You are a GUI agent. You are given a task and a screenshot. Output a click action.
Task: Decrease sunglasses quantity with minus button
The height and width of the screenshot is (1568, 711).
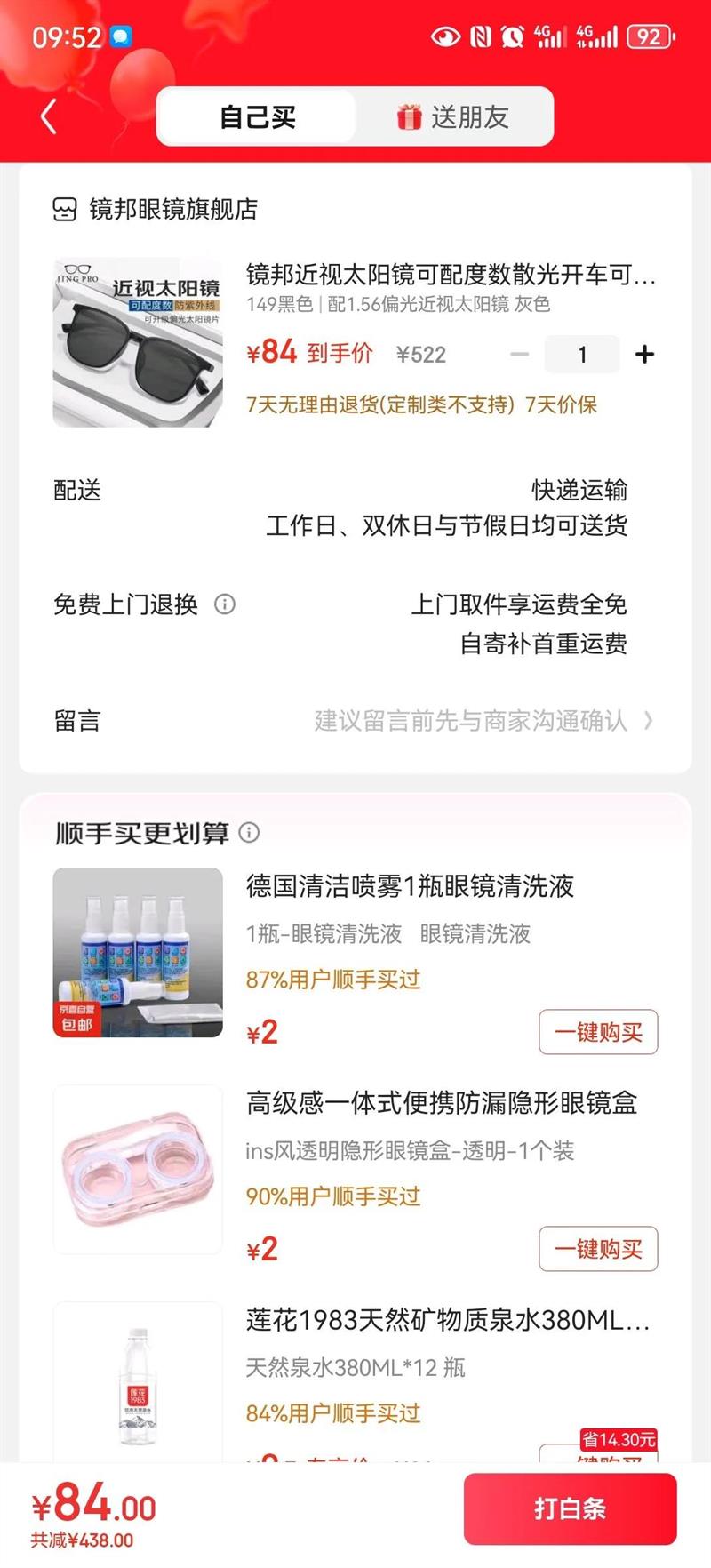(x=519, y=355)
